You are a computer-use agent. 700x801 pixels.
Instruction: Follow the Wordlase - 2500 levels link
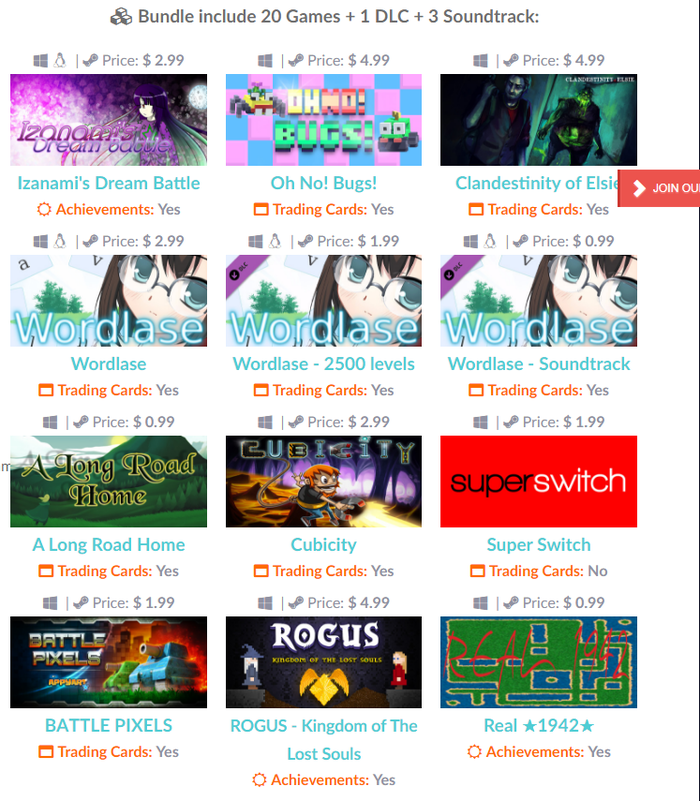point(323,364)
